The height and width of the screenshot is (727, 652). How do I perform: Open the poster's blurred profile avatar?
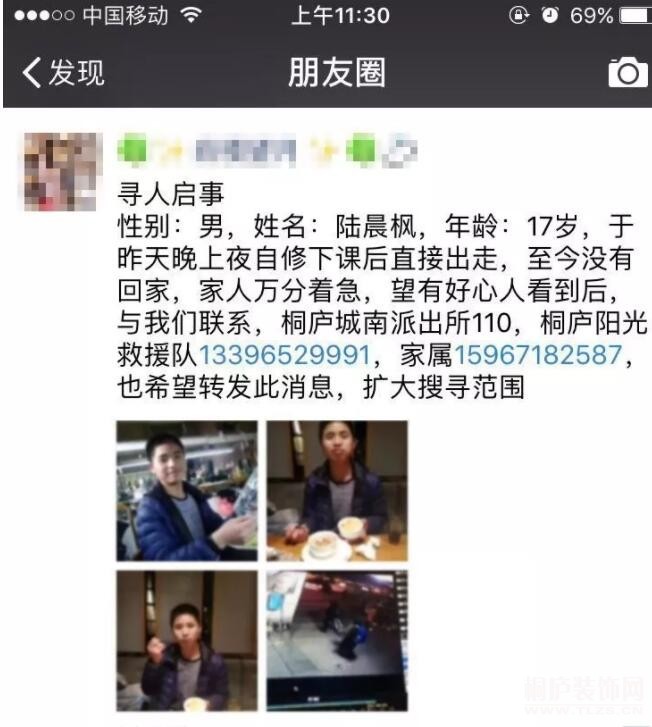tap(62, 171)
